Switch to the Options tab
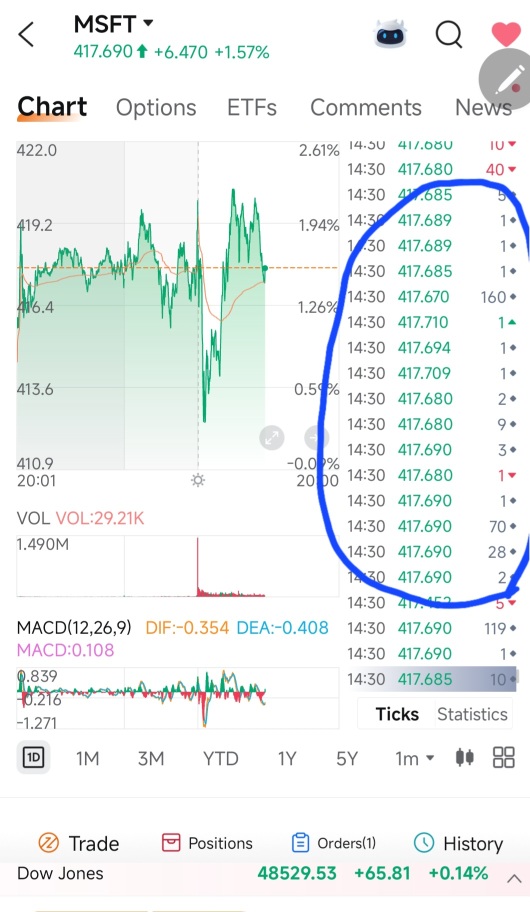The width and height of the screenshot is (530, 912). [x=156, y=108]
